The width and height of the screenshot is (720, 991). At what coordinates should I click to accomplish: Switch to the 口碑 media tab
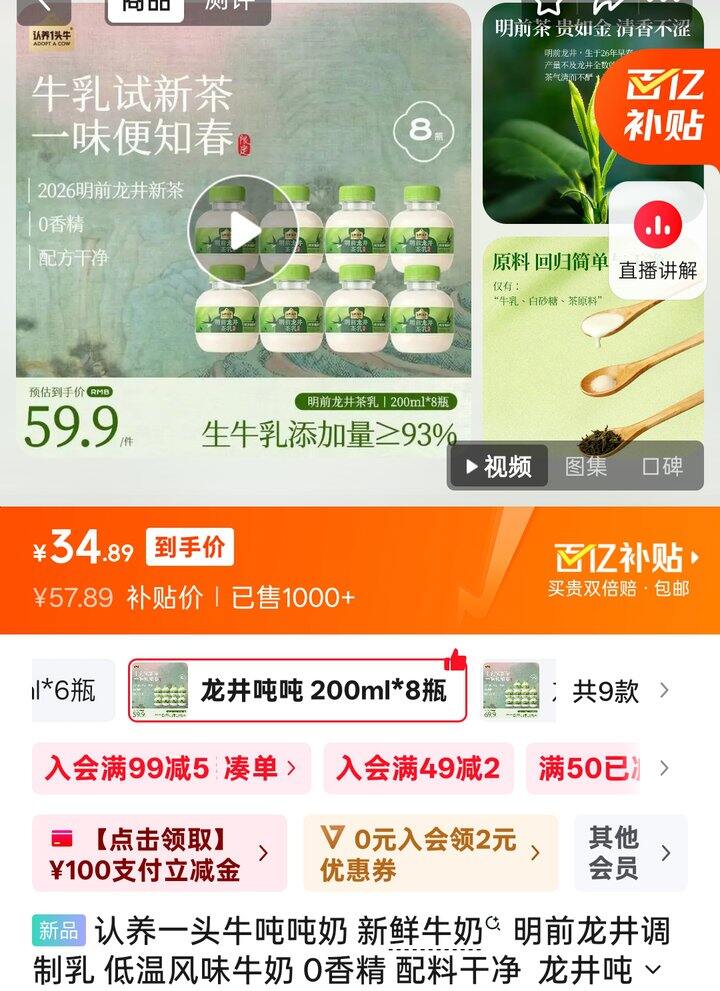[662, 466]
